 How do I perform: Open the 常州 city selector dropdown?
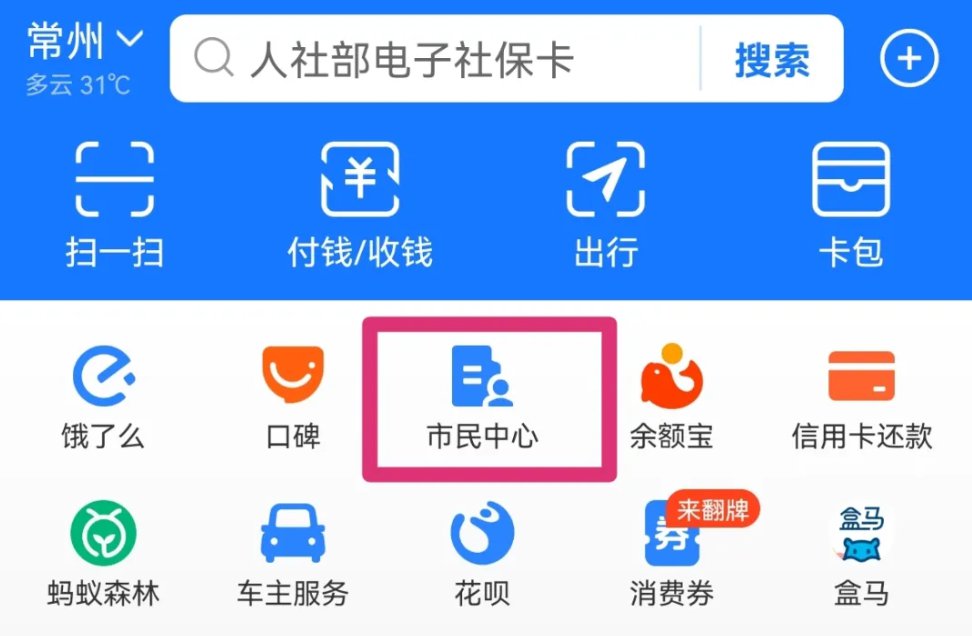click(x=85, y=42)
